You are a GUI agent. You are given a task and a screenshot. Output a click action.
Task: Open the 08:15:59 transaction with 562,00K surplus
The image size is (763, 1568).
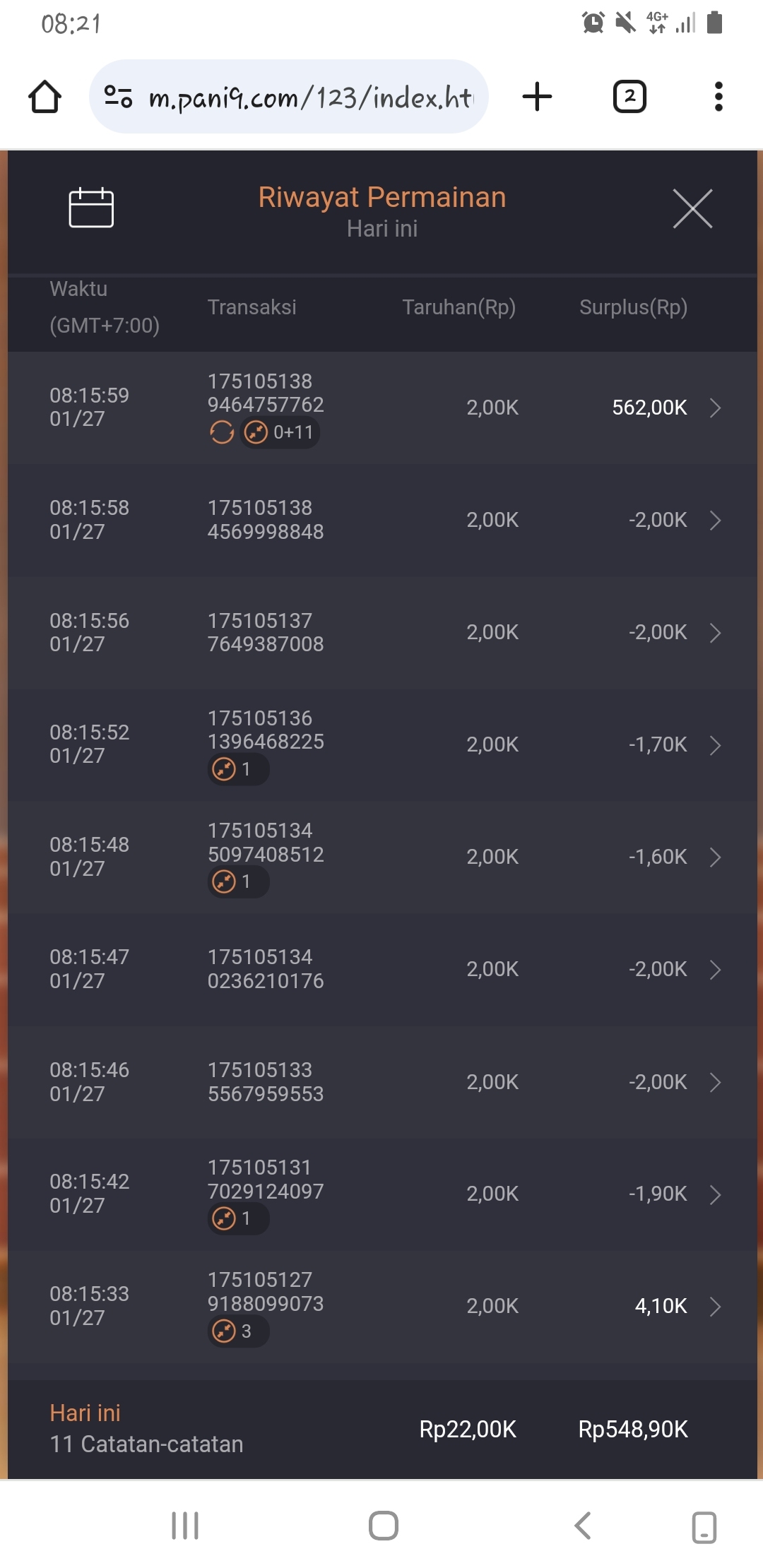[x=715, y=408]
